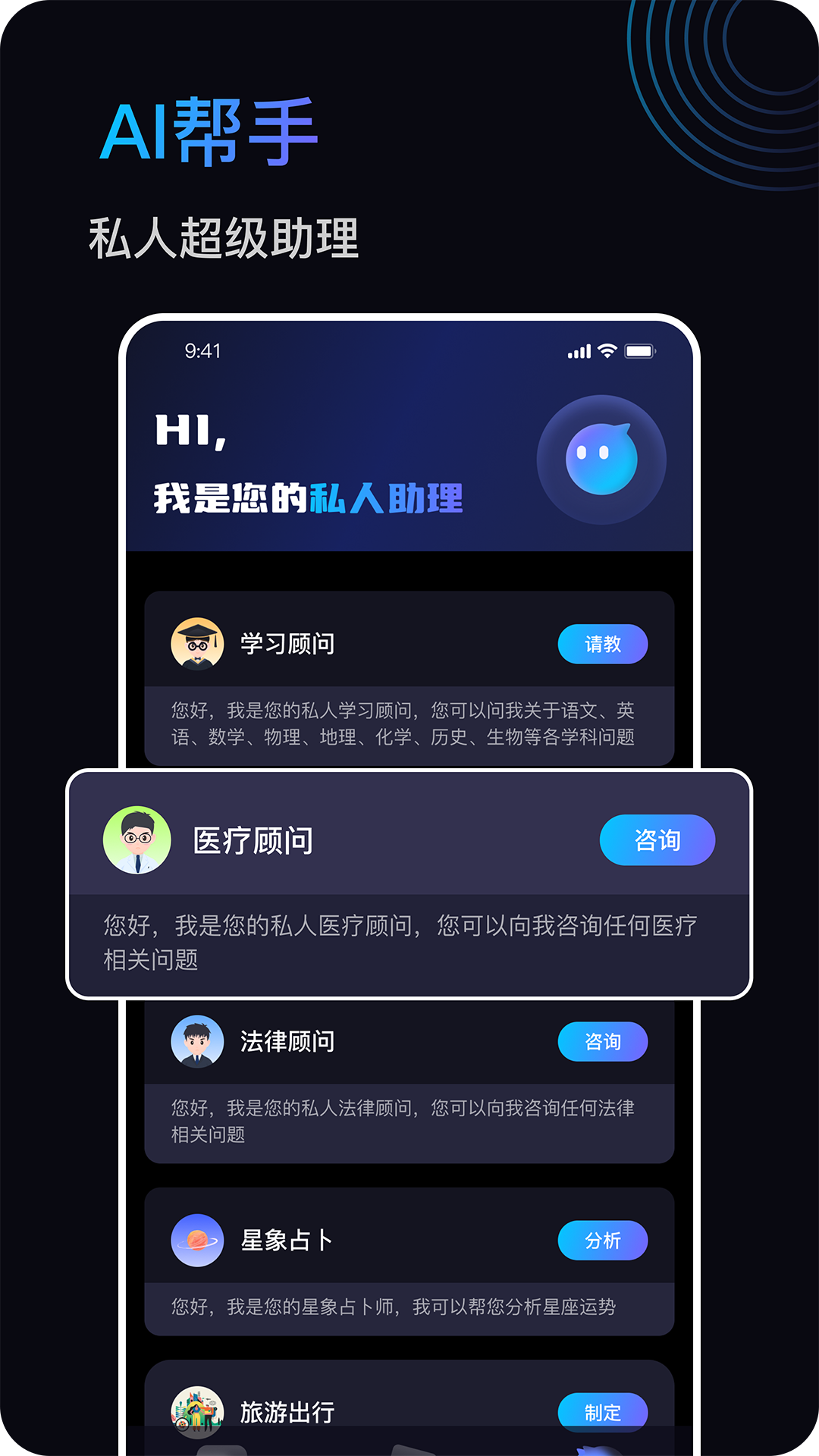Click the 制定 button on 旅游出行 card
Image resolution: width=819 pixels, height=1456 pixels.
coord(603,1411)
